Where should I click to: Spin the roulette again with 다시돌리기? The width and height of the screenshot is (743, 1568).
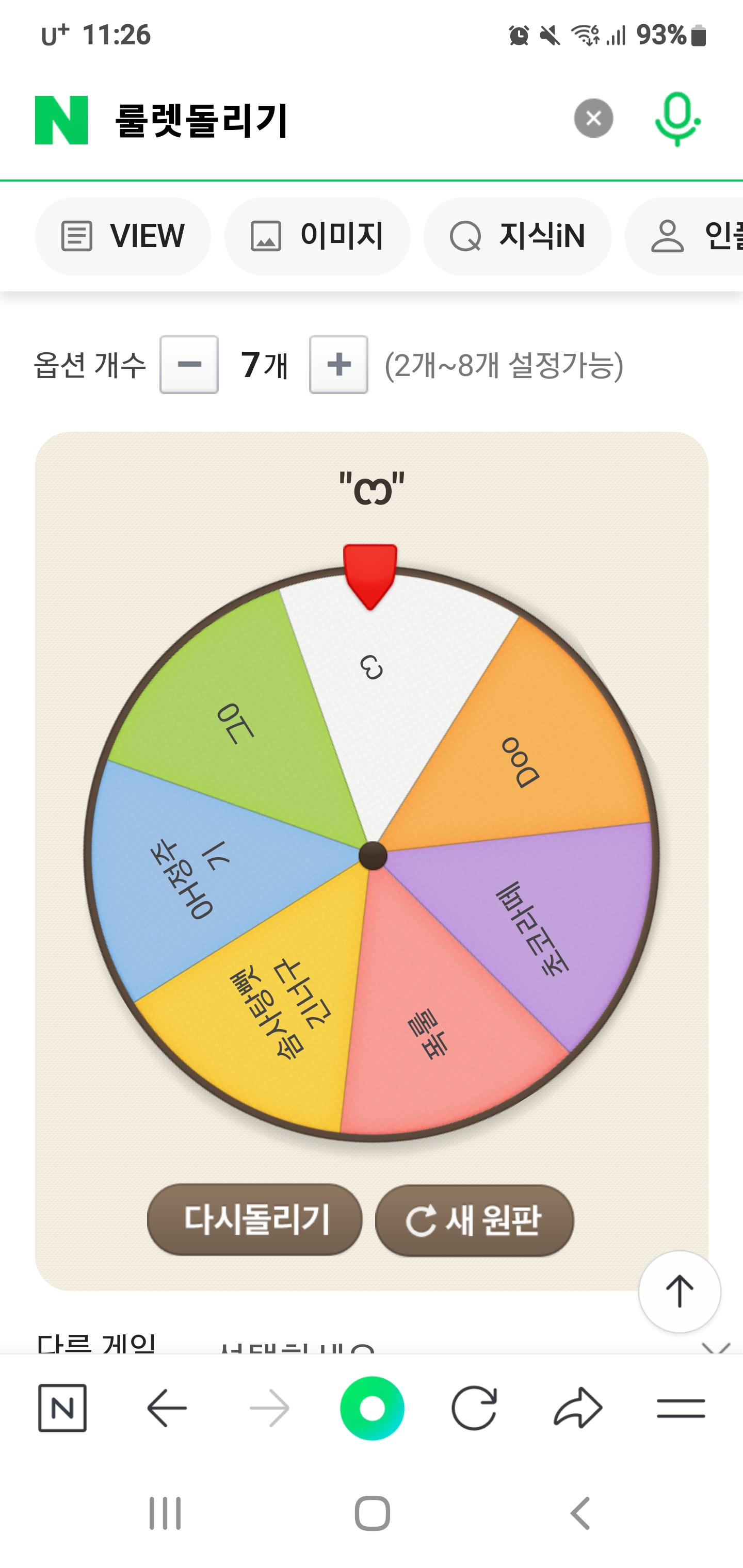pyautogui.click(x=255, y=1219)
